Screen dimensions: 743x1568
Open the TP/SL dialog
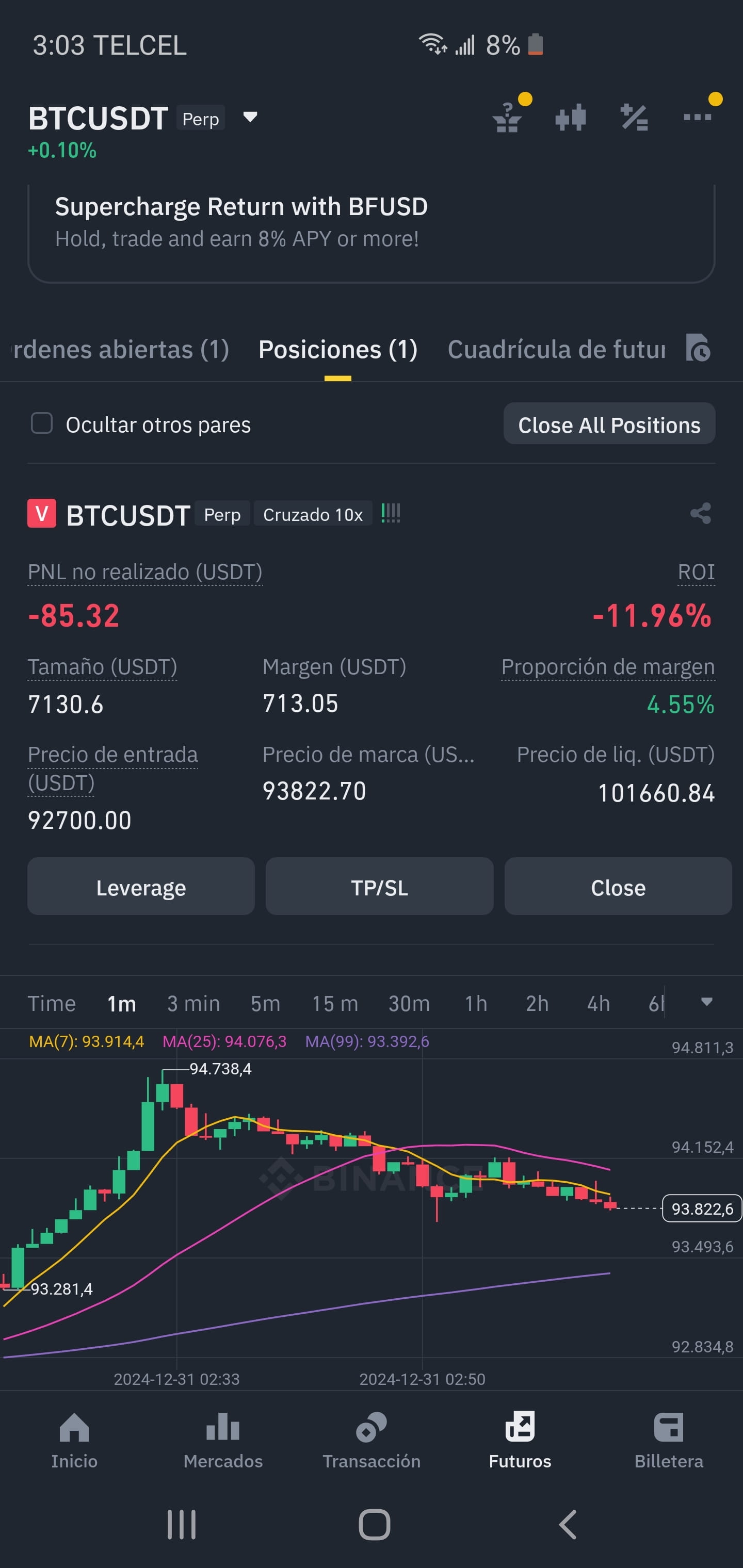coord(379,887)
